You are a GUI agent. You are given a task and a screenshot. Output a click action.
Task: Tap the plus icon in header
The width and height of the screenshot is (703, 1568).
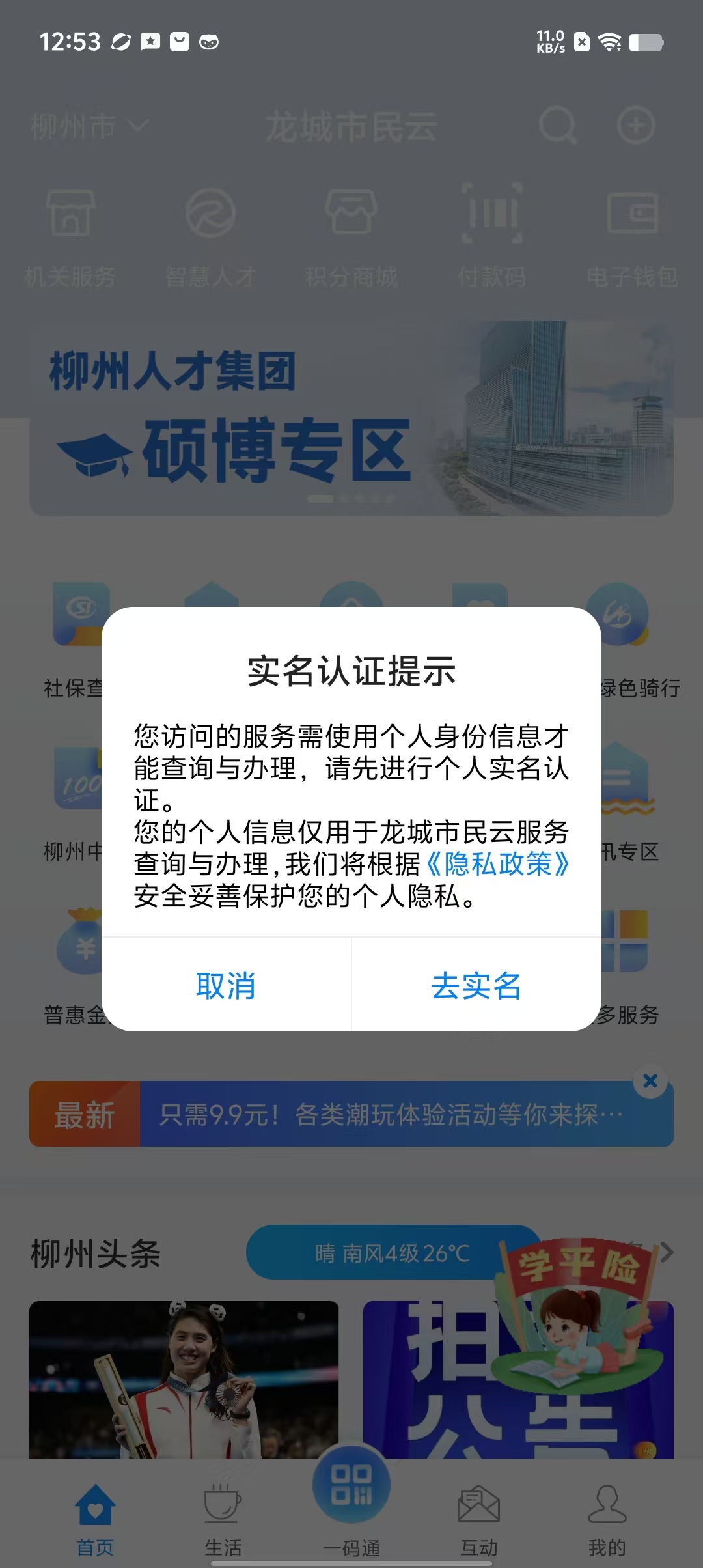point(635,126)
